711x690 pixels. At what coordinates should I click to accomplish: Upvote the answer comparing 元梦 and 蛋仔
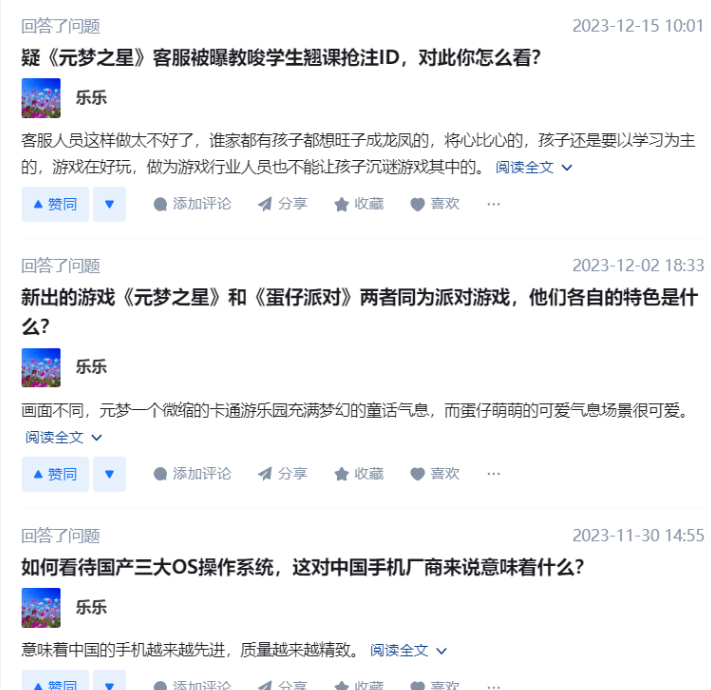tap(55, 474)
